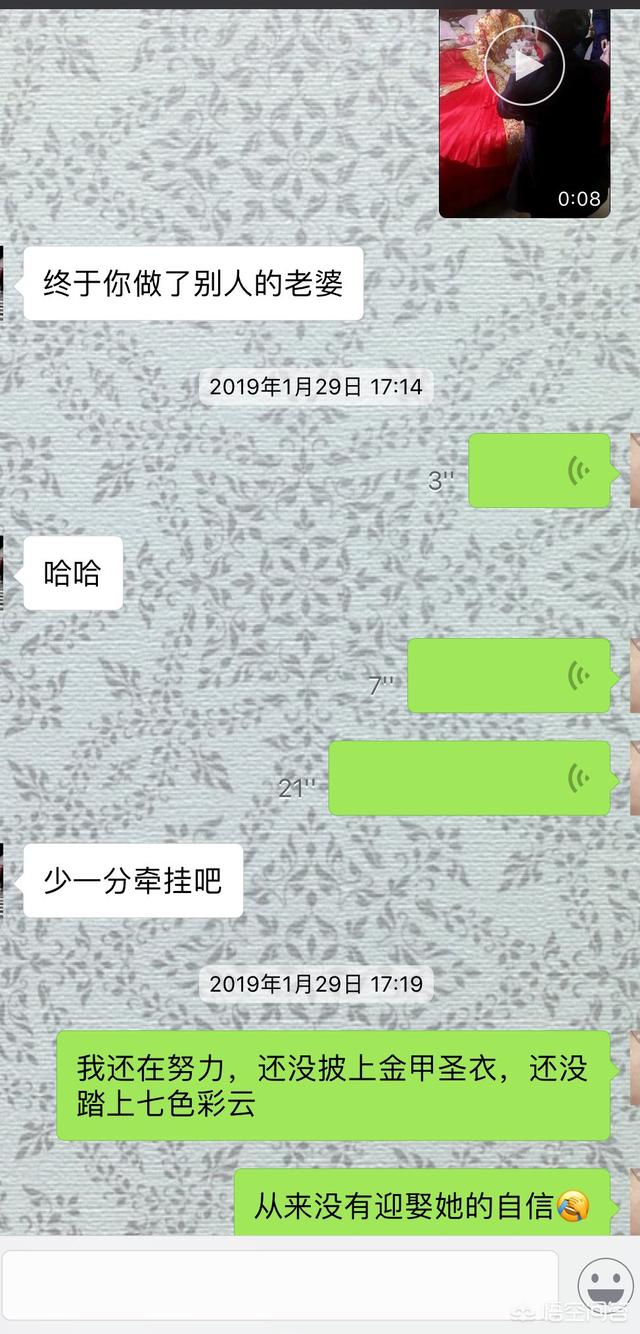Play the 7-second voice message

coord(509,675)
